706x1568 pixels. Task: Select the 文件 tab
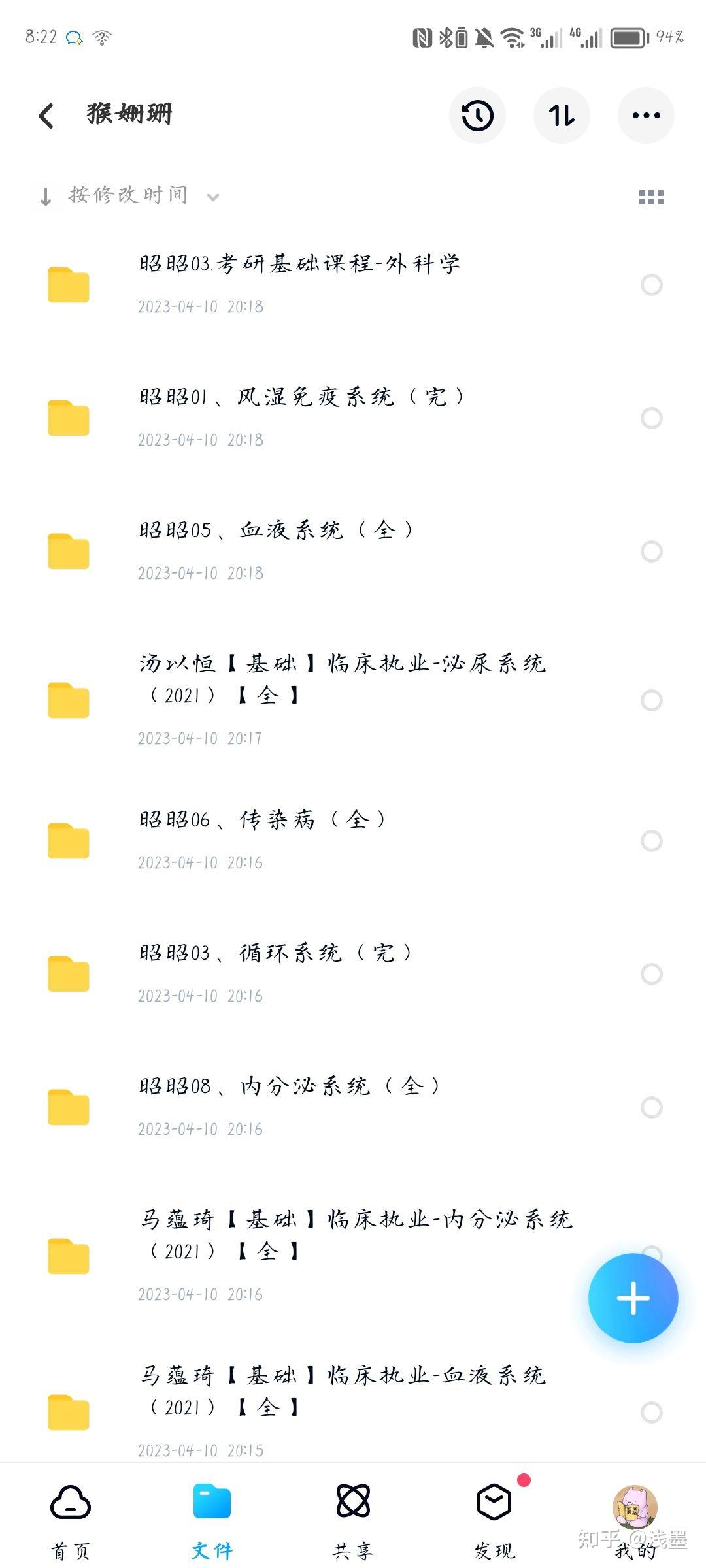click(x=212, y=1520)
